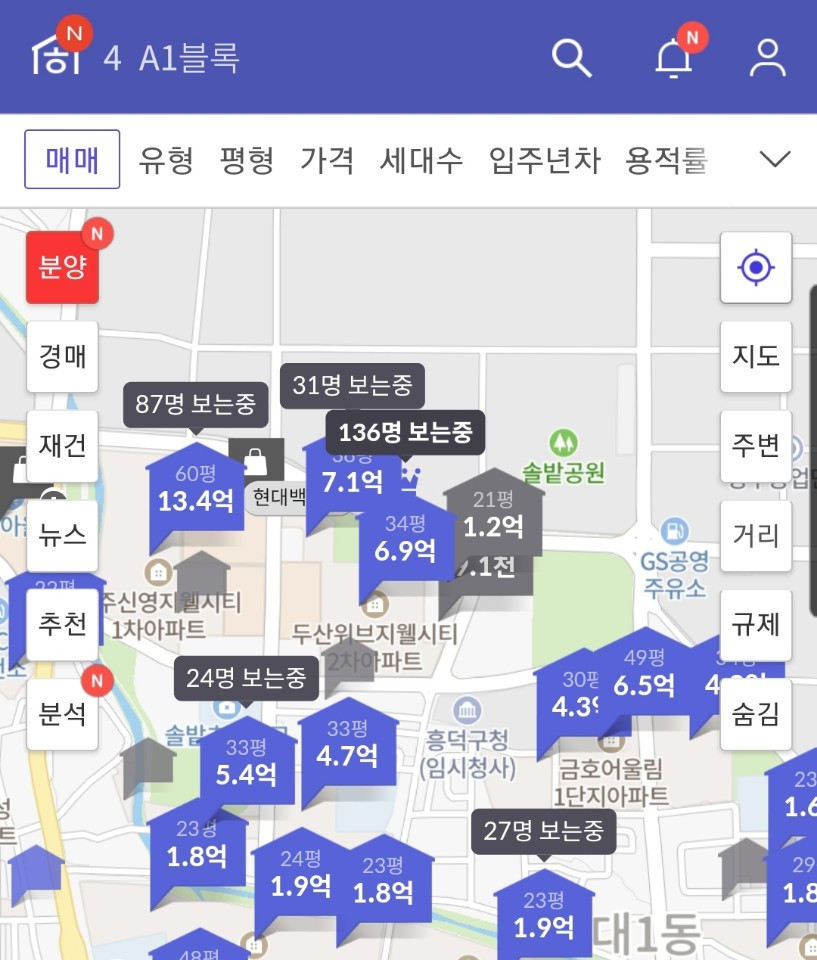Open the 분석 button
817x960 pixels.
click(62, 714)
